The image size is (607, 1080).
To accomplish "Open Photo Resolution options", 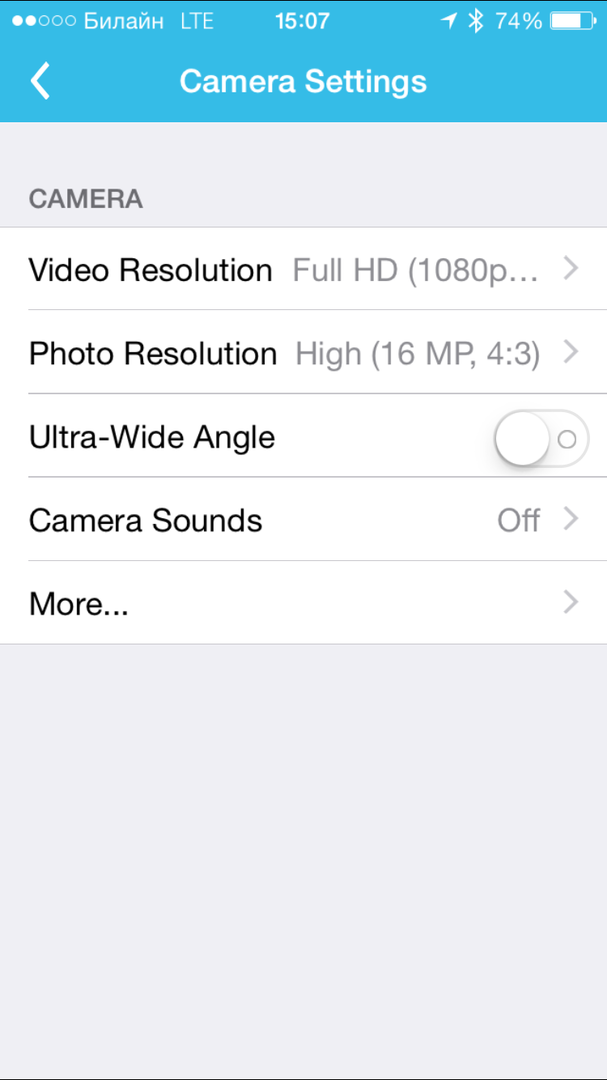I will (x=303, y=353).
